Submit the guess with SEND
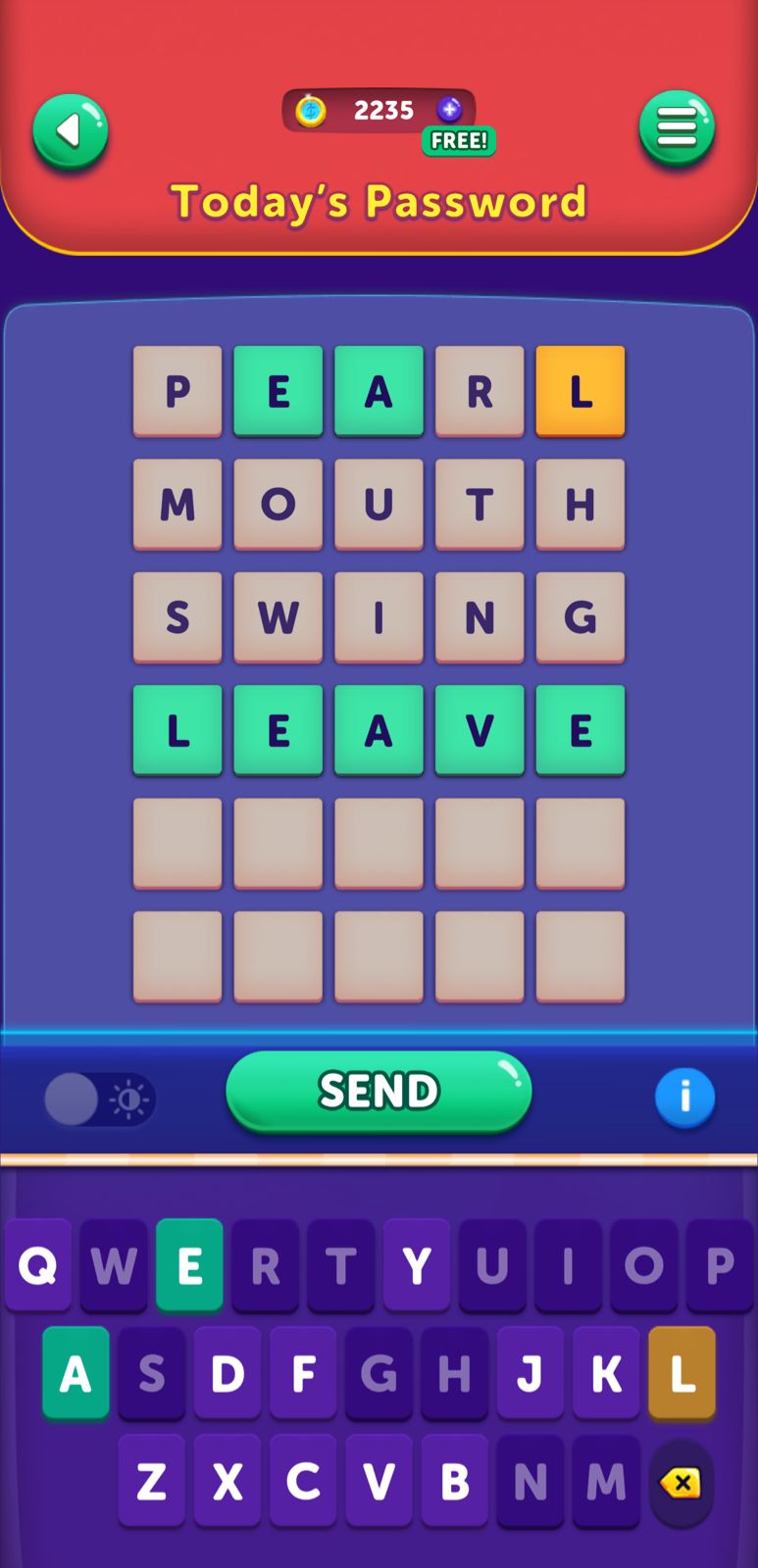 (379, 1091)
